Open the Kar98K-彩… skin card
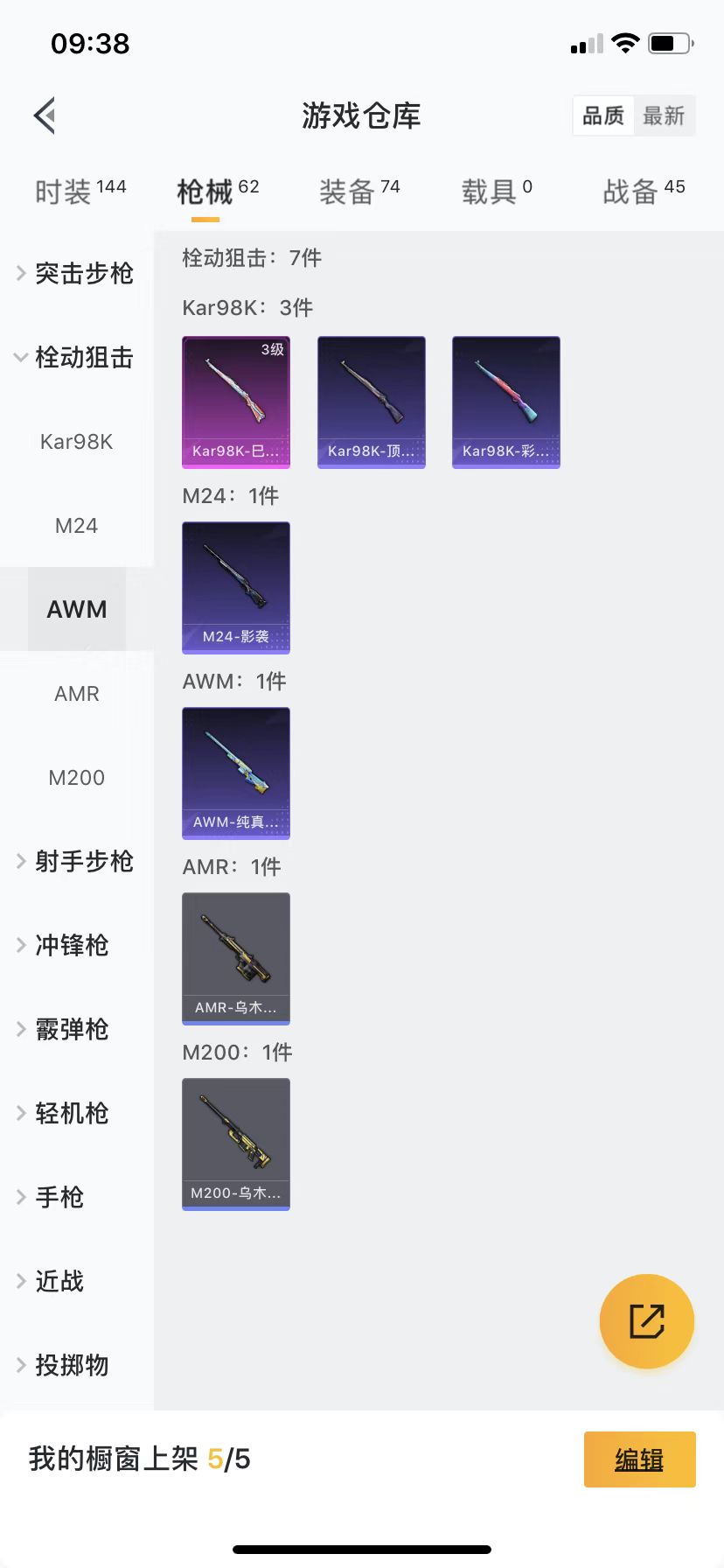724x1568 pixels. [506, 402]
